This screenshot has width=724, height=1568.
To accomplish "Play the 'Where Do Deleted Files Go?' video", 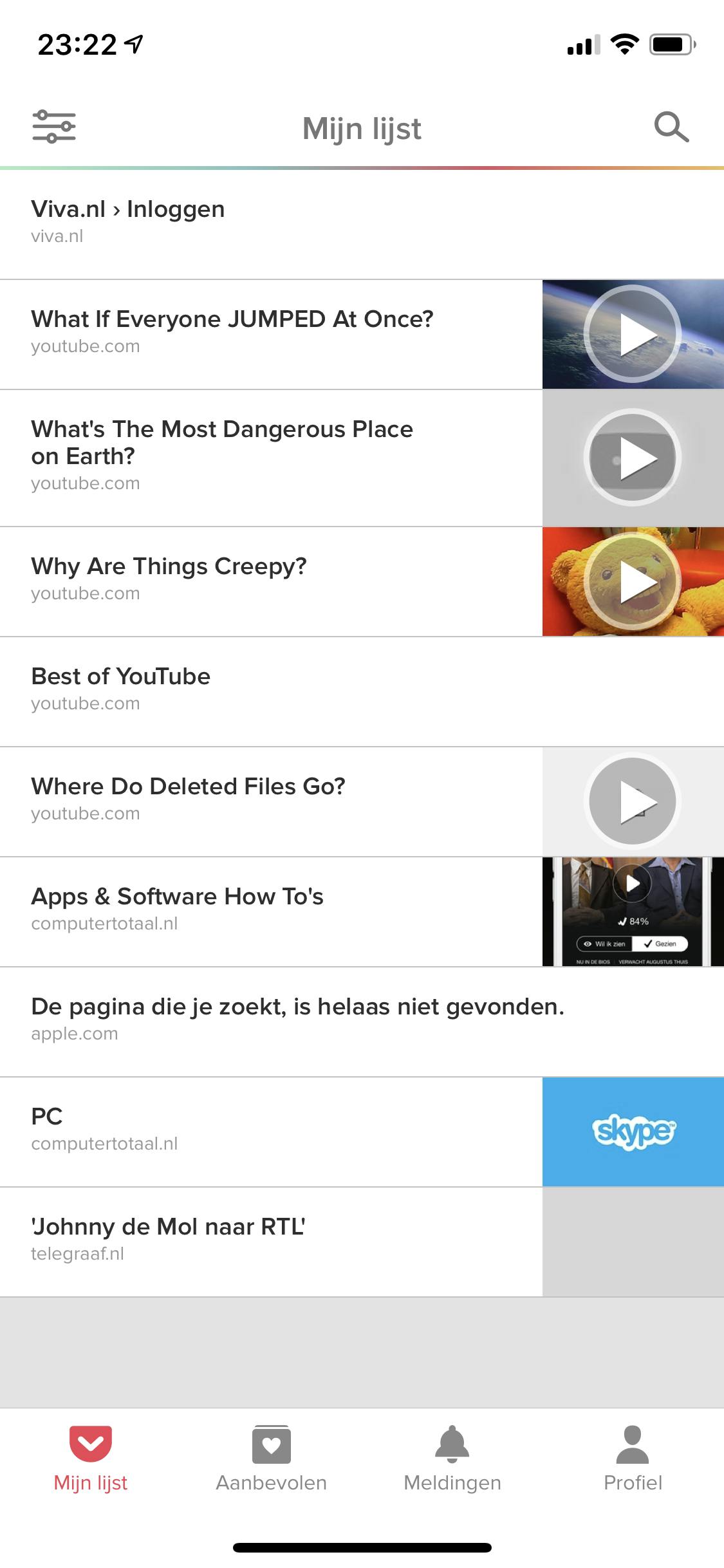I will (633, 800).
